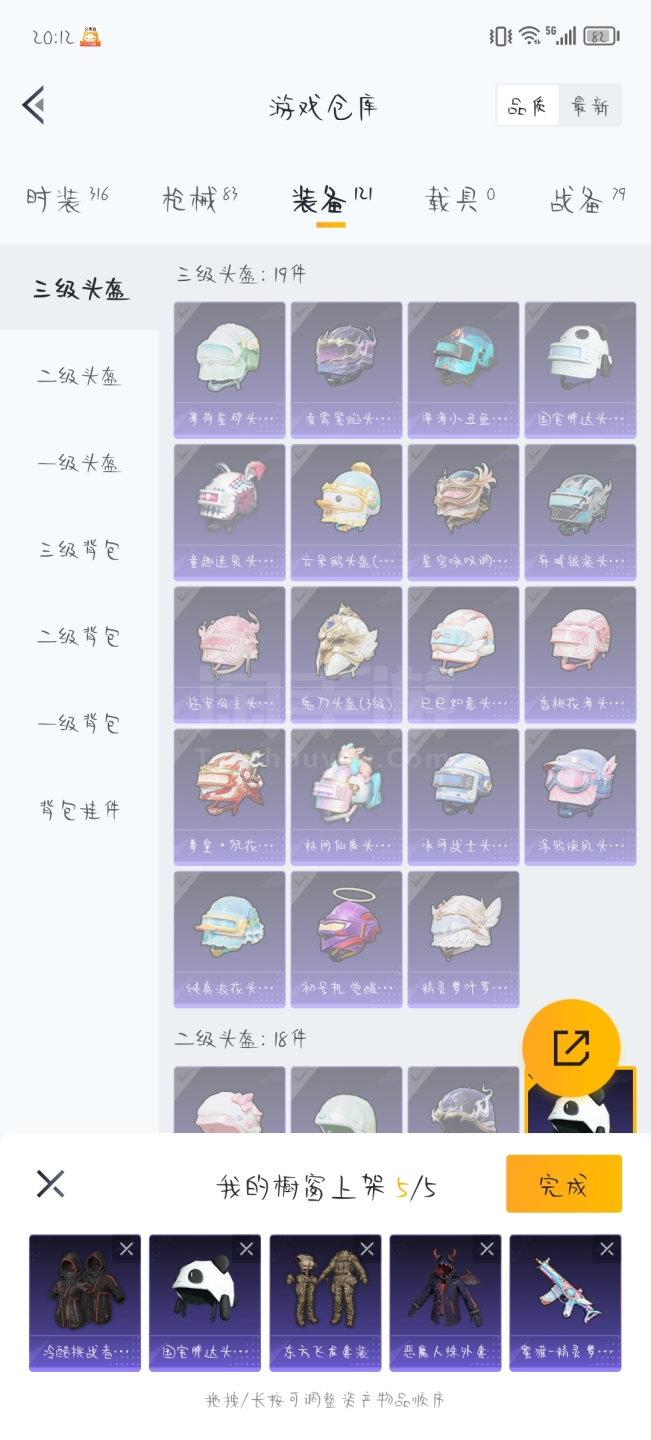Select 二级头盔 in the side menu
Screen dimensions: 651x1440
(79, 377)
